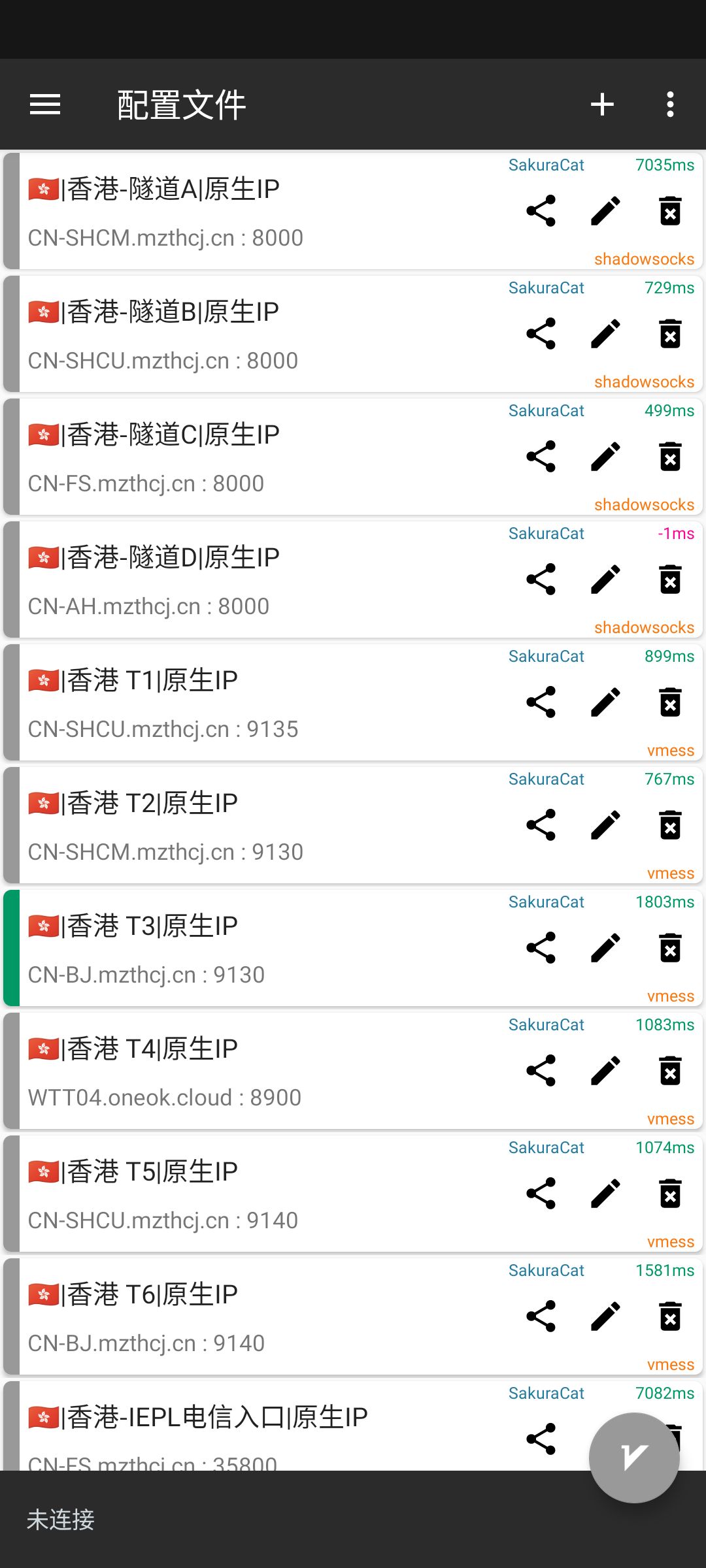
Task: Add a new configuration with plus icon
Action: (x=602, y=105)
